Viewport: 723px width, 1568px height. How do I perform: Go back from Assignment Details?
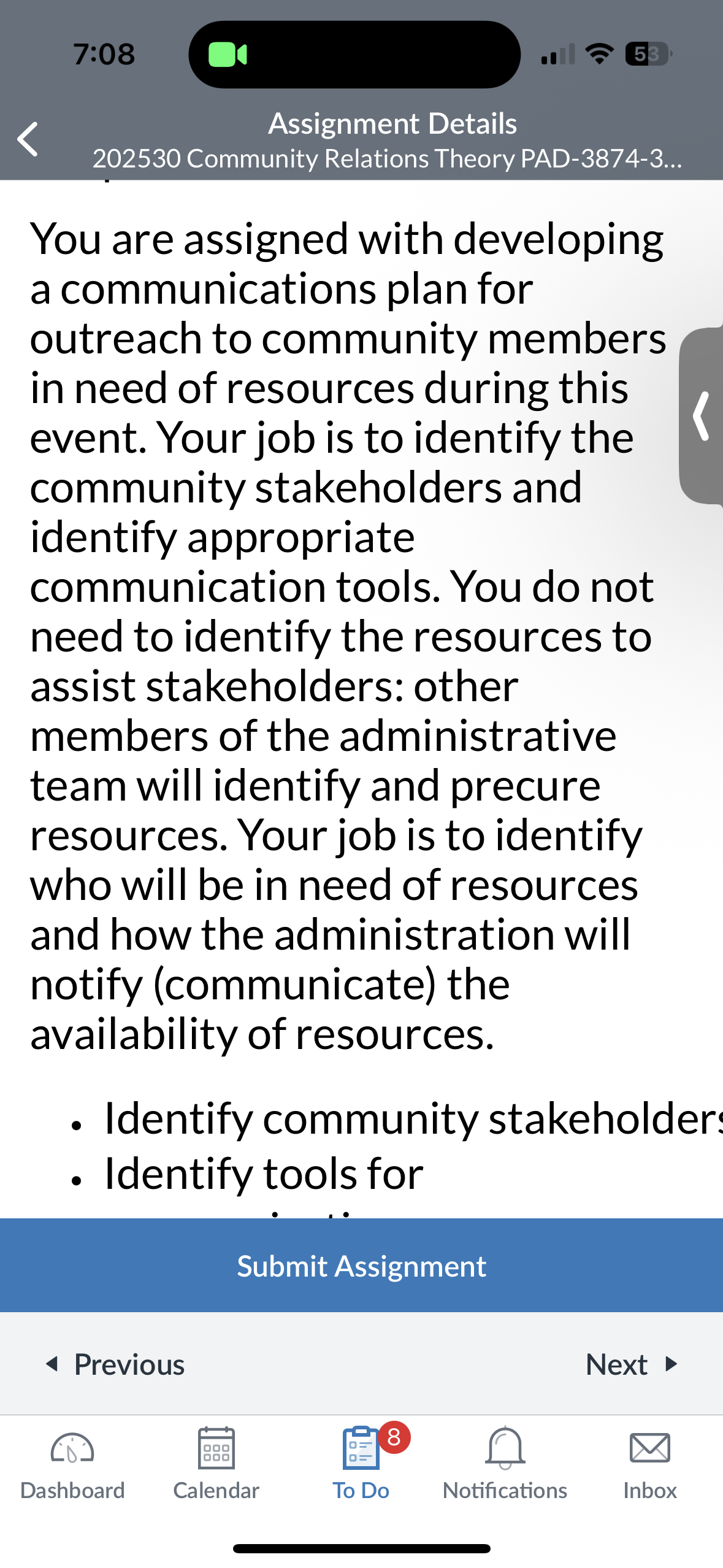tap(28, 139)
